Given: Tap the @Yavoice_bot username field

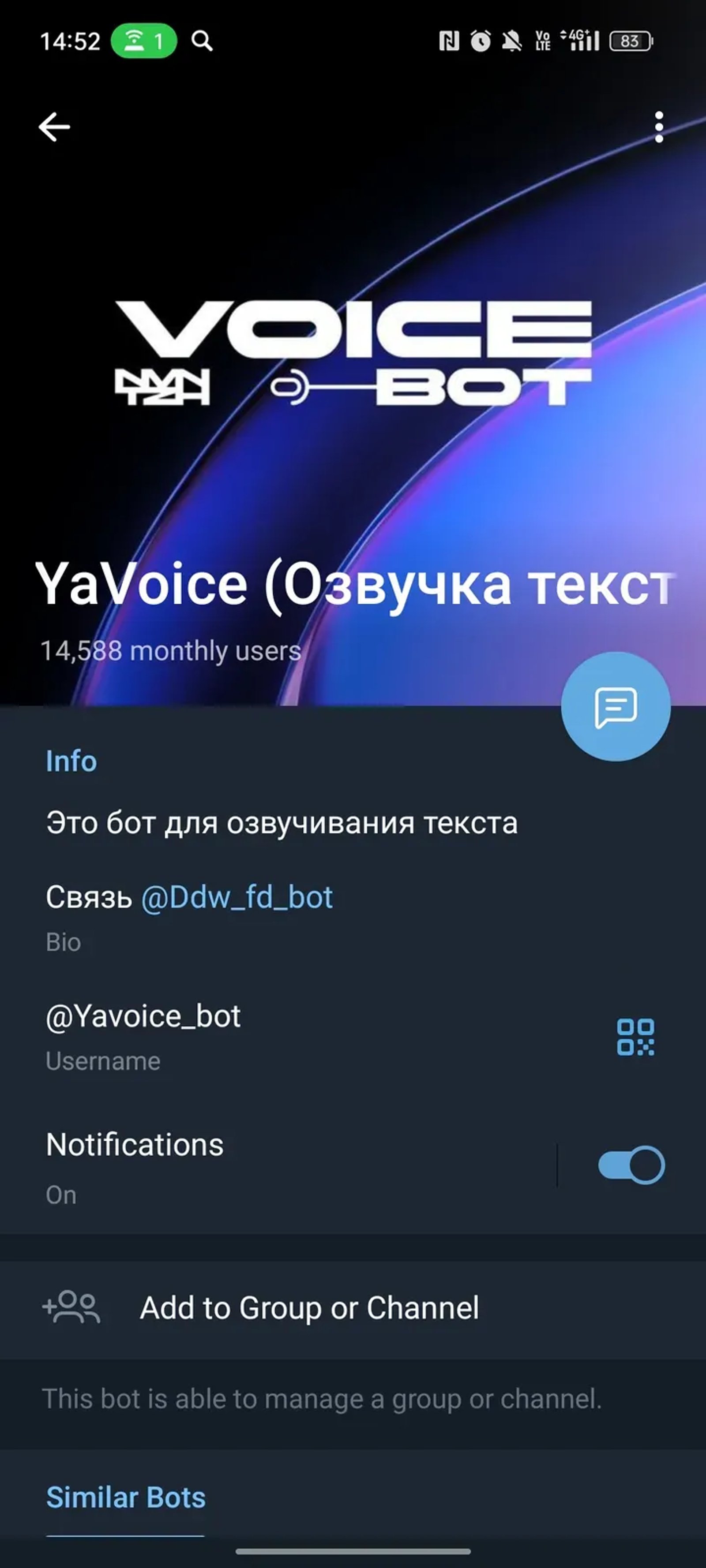Looking at the screenshot, I should [x=144, y=1015].
